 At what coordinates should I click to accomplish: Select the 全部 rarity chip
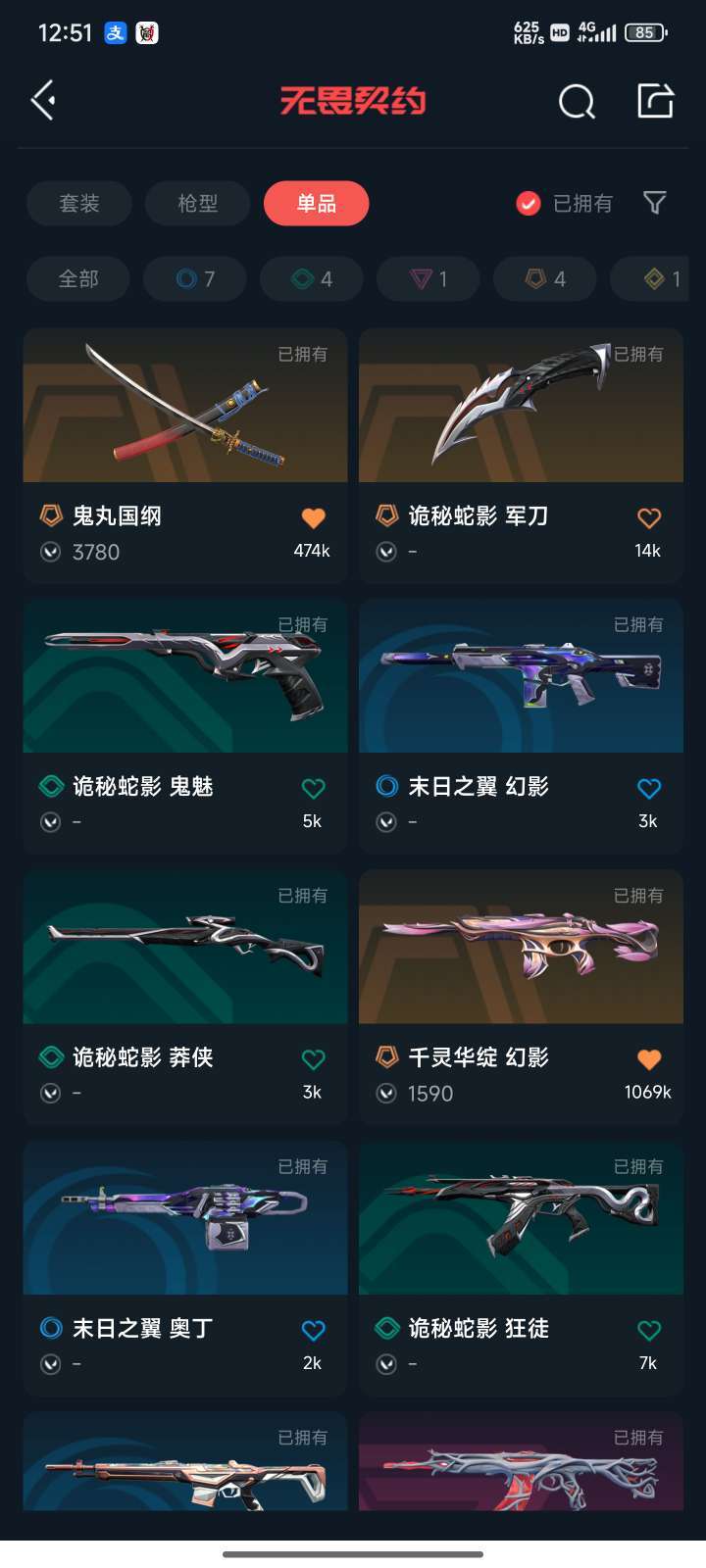point(78,279)
